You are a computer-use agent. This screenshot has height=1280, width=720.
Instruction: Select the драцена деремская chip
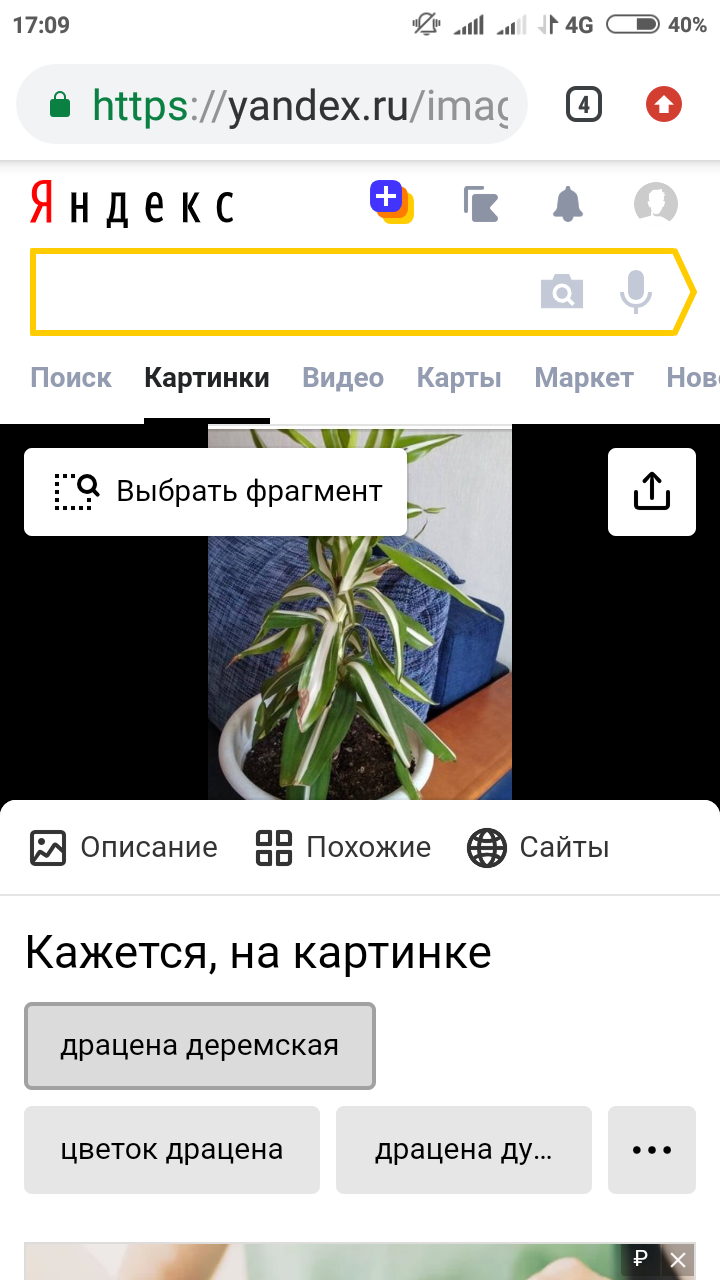click(200, 1046)
